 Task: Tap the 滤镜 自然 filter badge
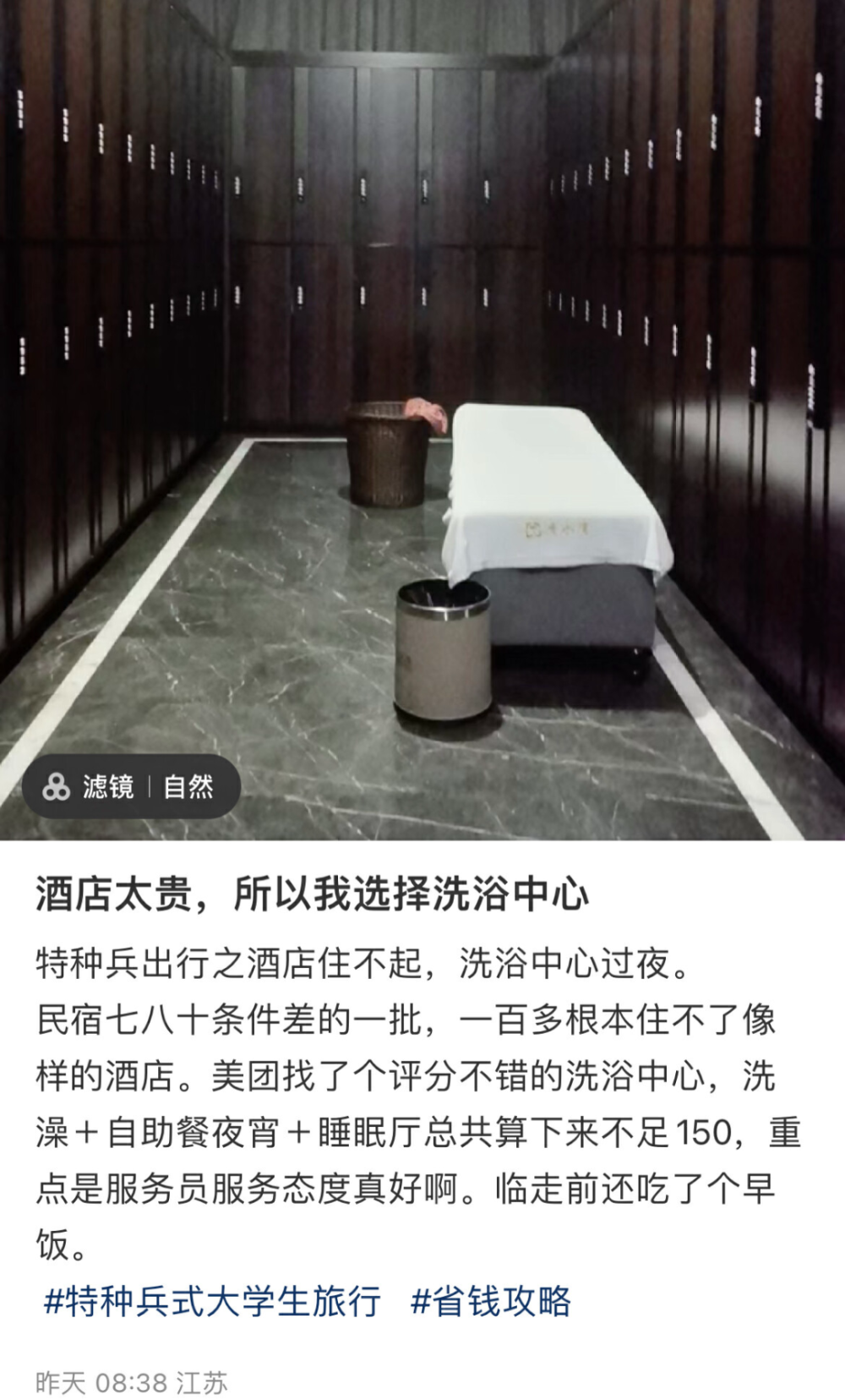pyautogui.click(x=131, y=786)
